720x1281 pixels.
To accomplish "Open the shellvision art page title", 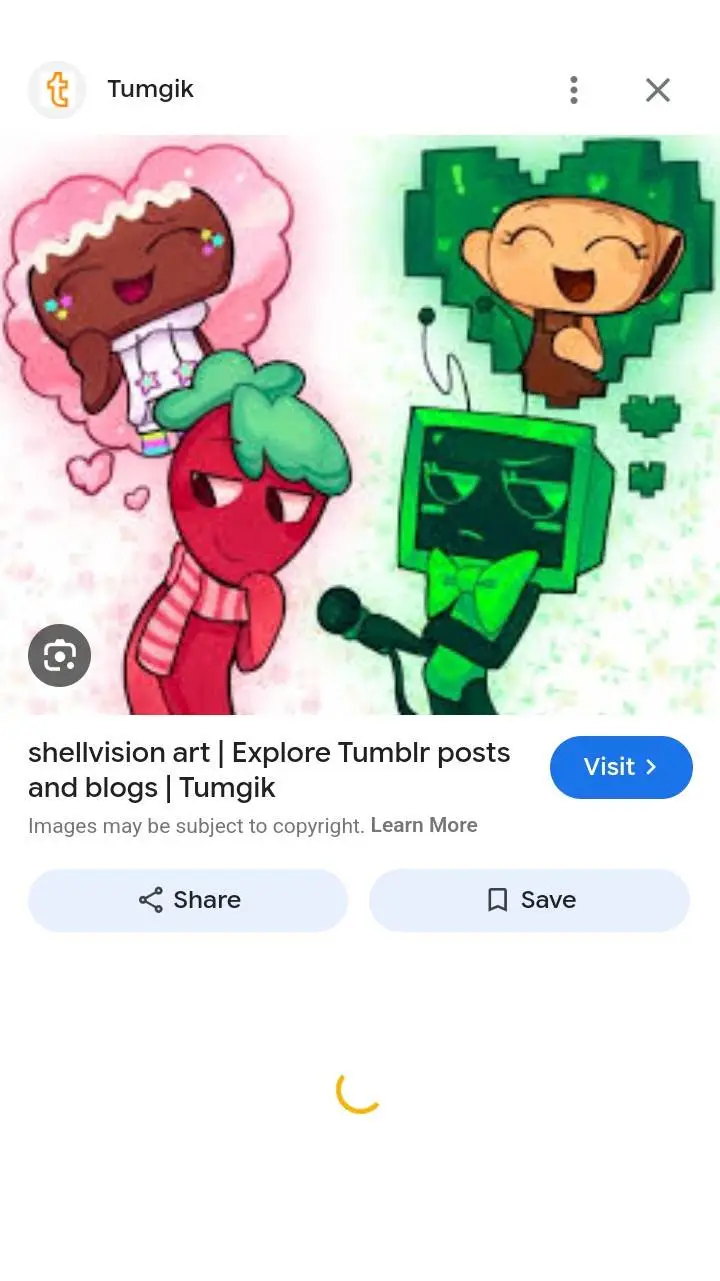I will tap(268, 769).
